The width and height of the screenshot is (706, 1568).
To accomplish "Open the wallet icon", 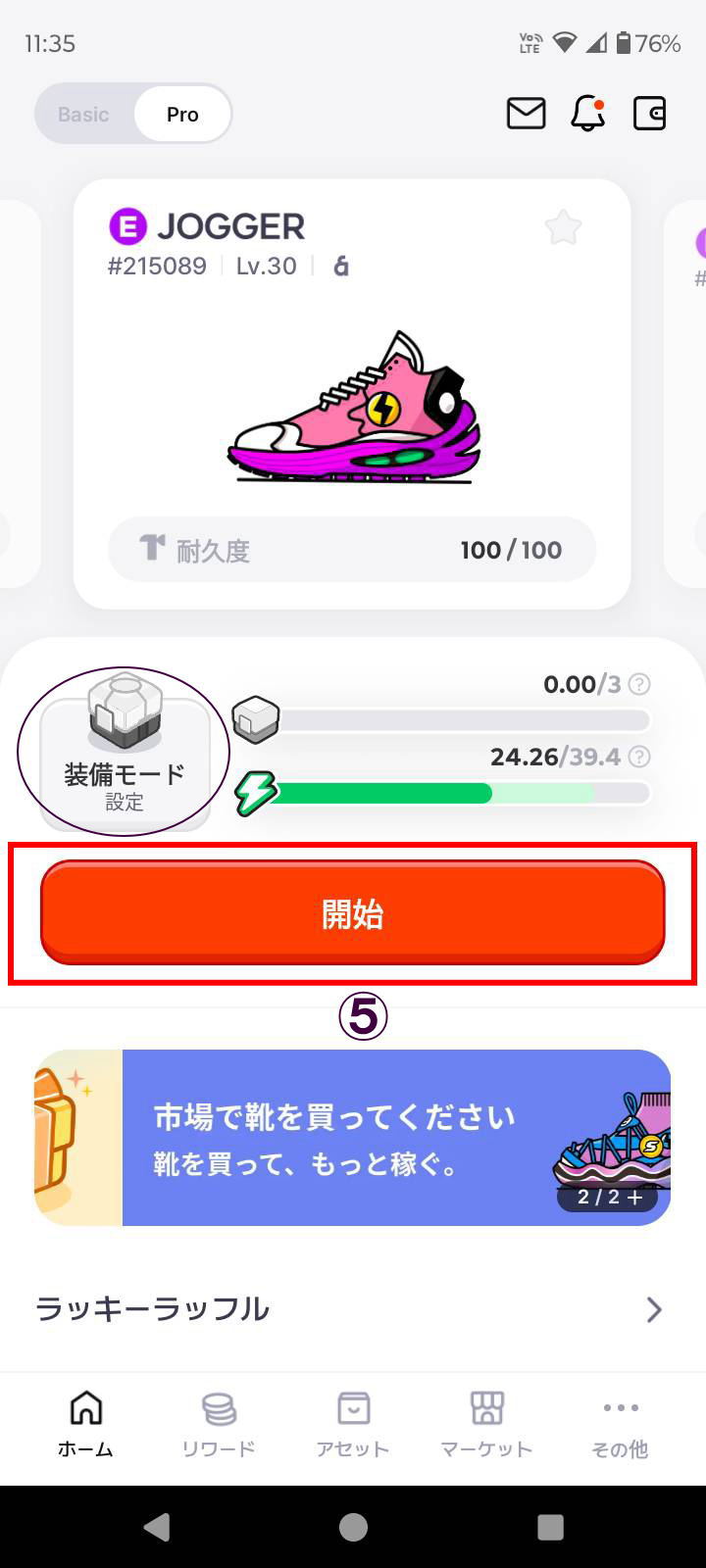I will (649, 114).
